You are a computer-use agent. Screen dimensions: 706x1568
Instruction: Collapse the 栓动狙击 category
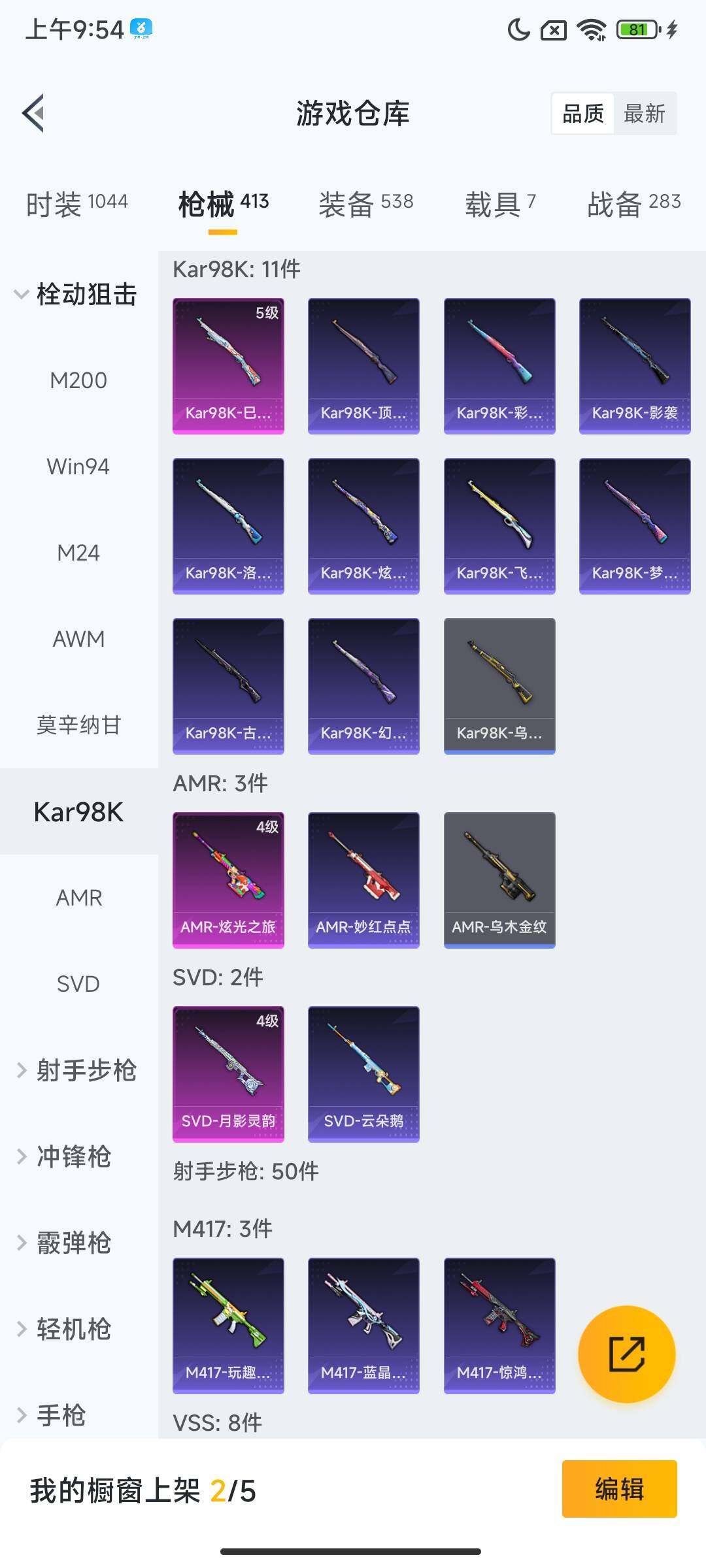[x=75, y=294]
